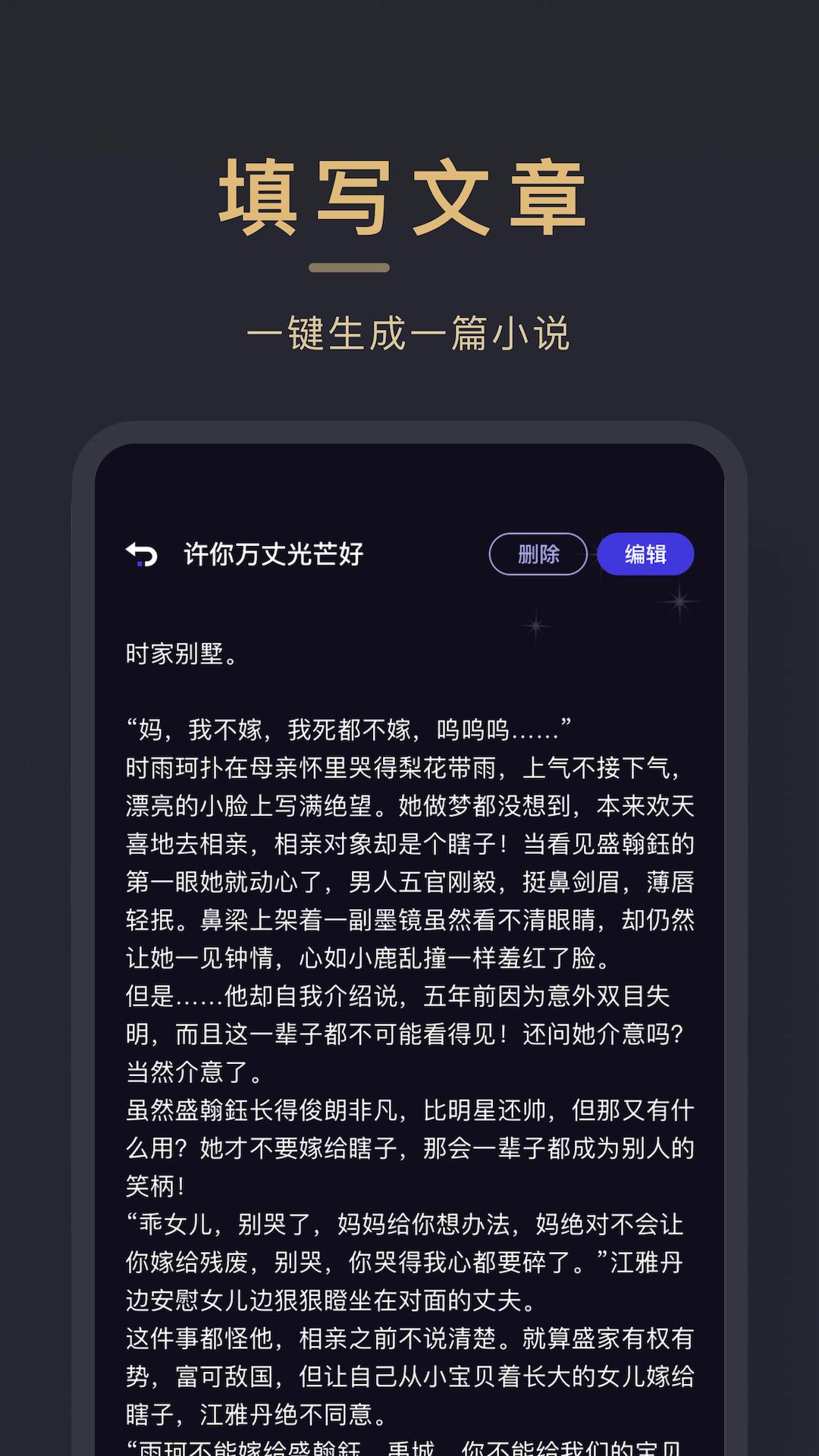
Task: Click the 编辑 button
Action: point(646,554)
